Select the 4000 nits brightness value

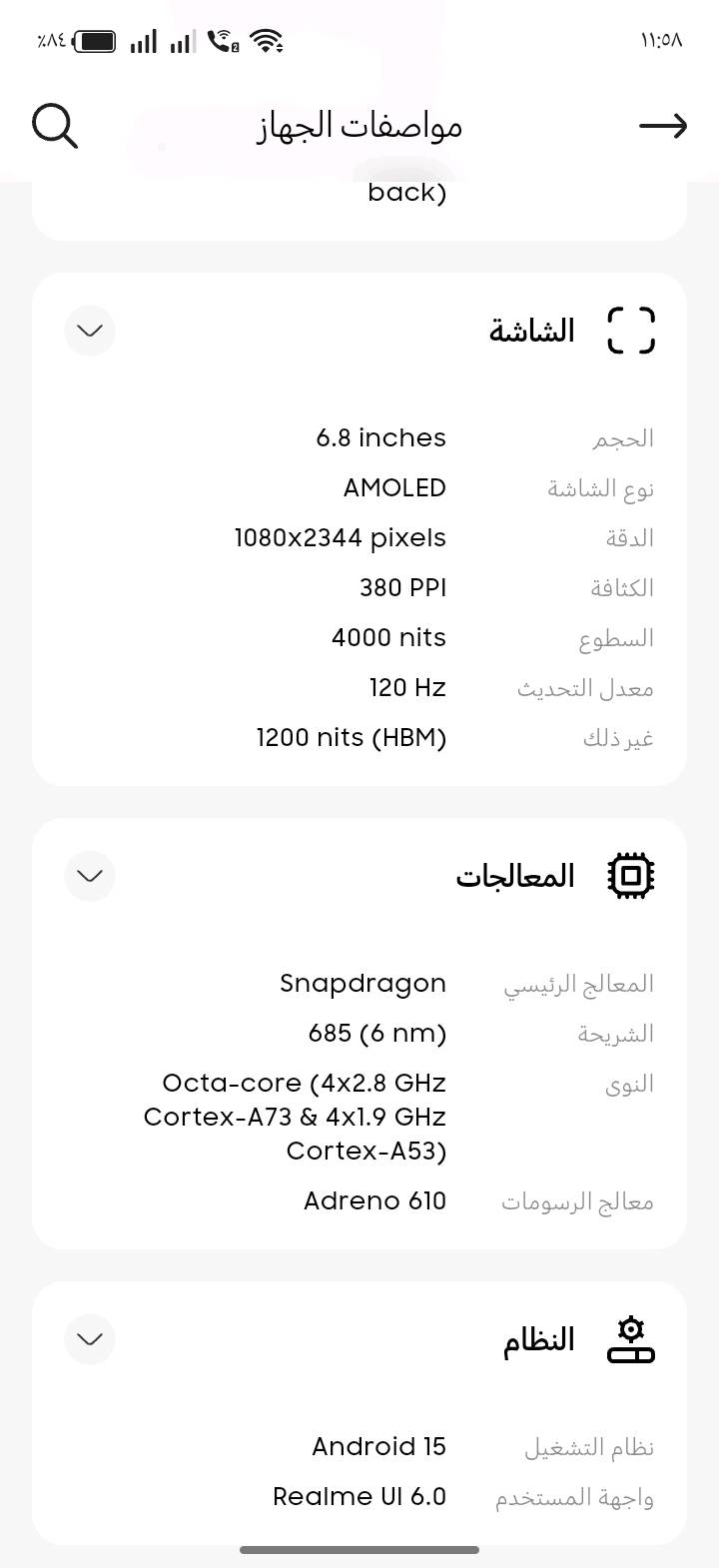[388, 637]
